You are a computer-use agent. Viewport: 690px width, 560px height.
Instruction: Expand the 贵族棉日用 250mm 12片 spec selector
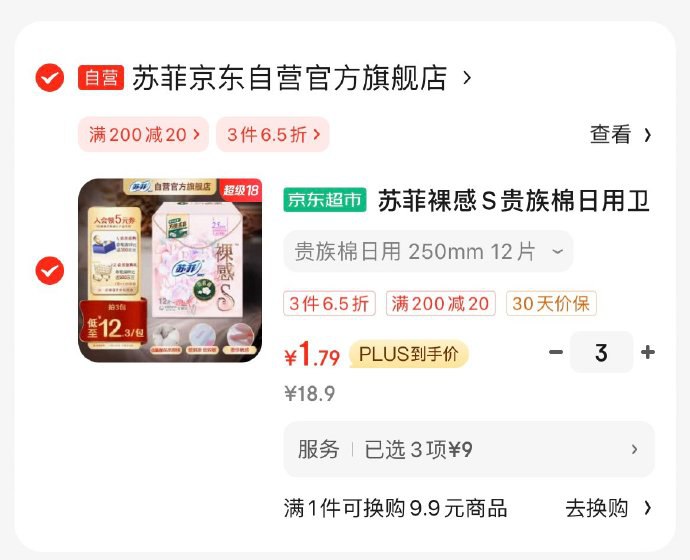[428, 251]
